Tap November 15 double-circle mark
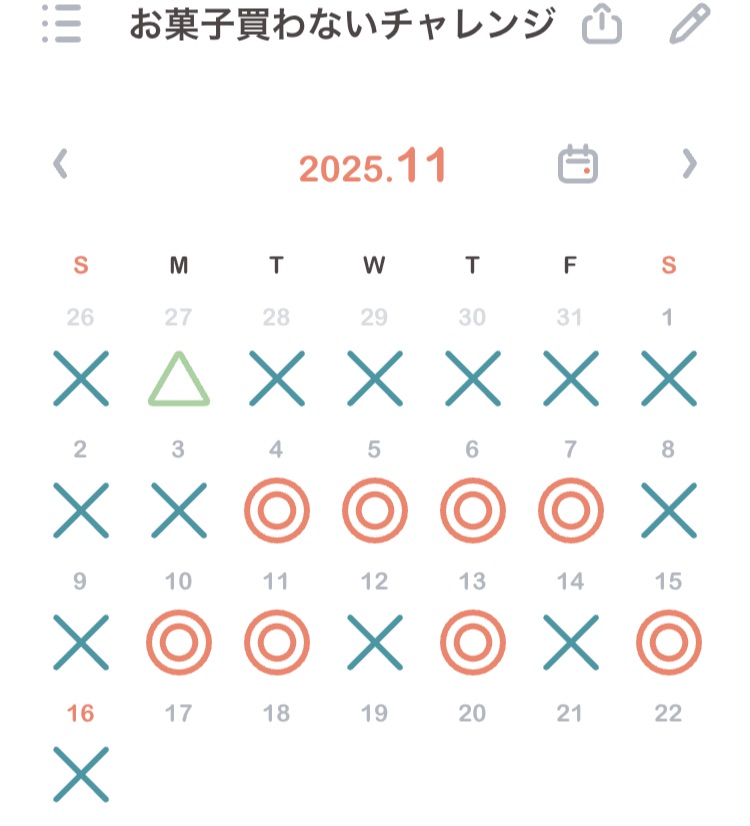 click(x=668, y=643)
